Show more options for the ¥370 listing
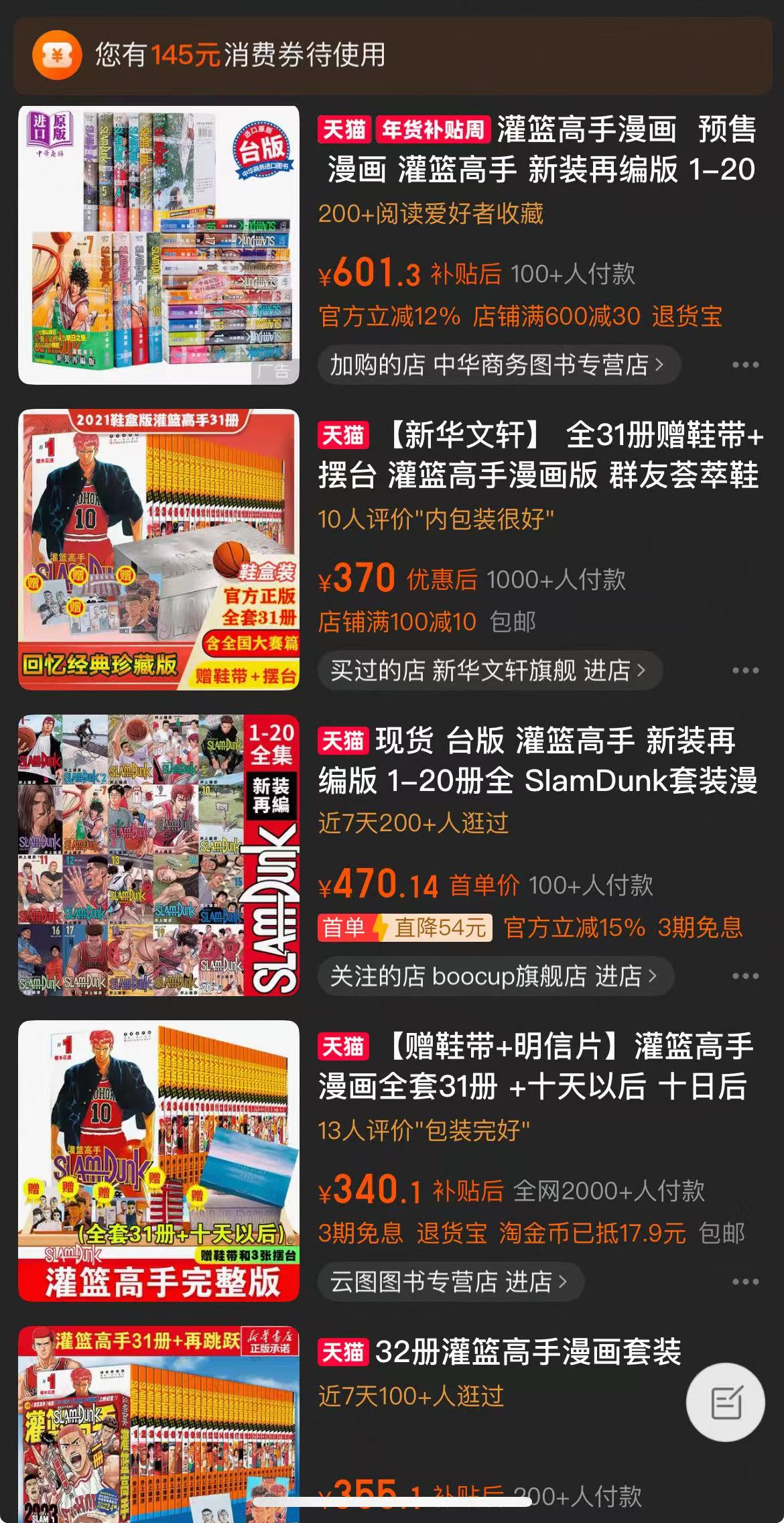 (x=745, y=670)
